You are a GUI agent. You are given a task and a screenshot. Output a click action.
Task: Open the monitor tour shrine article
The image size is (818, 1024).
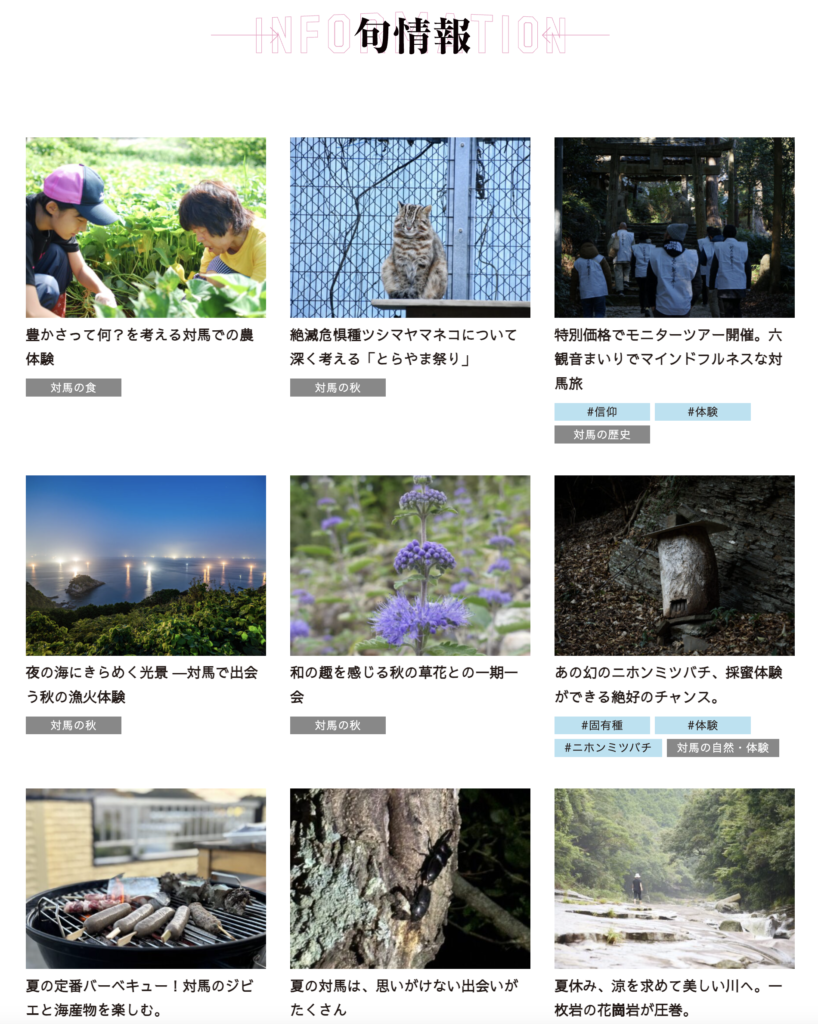674,227
